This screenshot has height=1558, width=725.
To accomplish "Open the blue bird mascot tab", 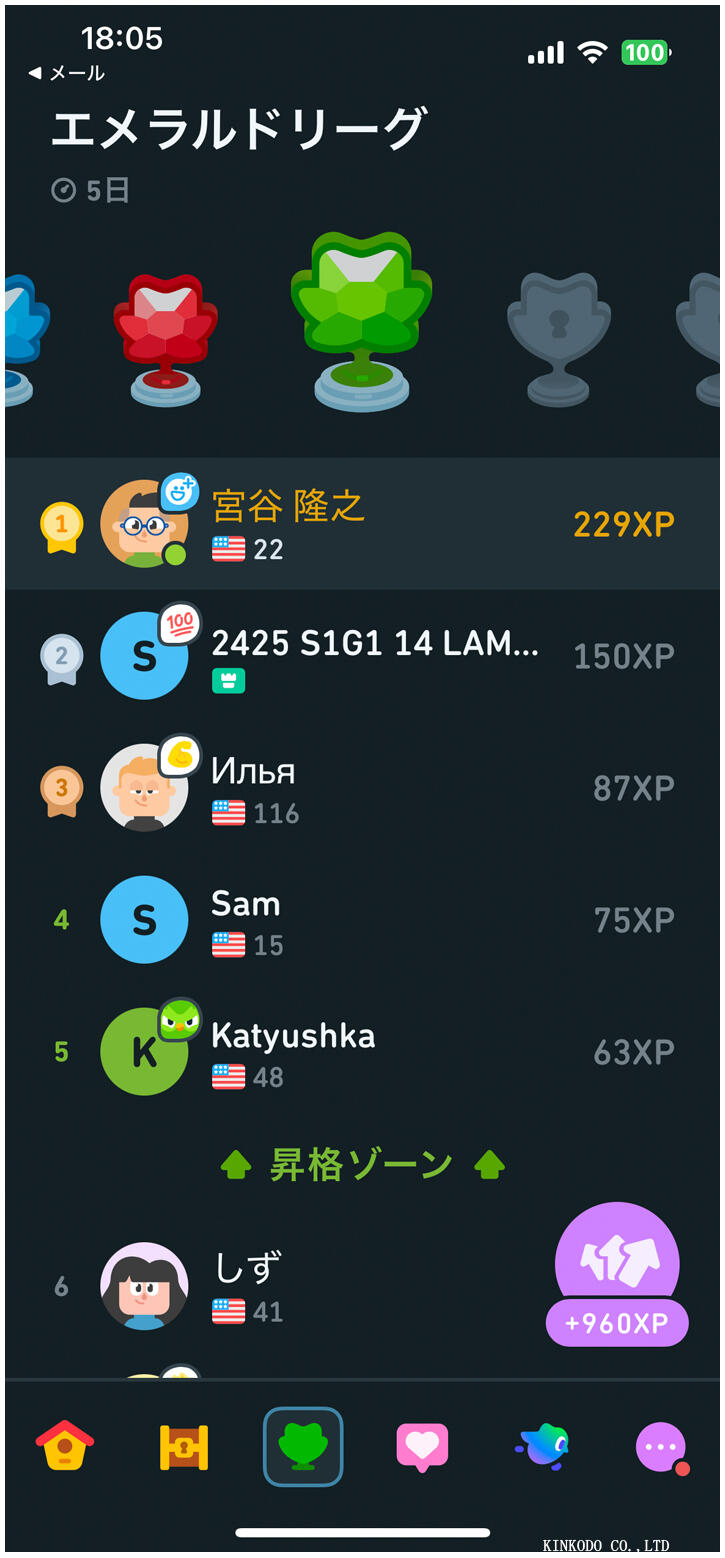I will (x=542, y=1447).
